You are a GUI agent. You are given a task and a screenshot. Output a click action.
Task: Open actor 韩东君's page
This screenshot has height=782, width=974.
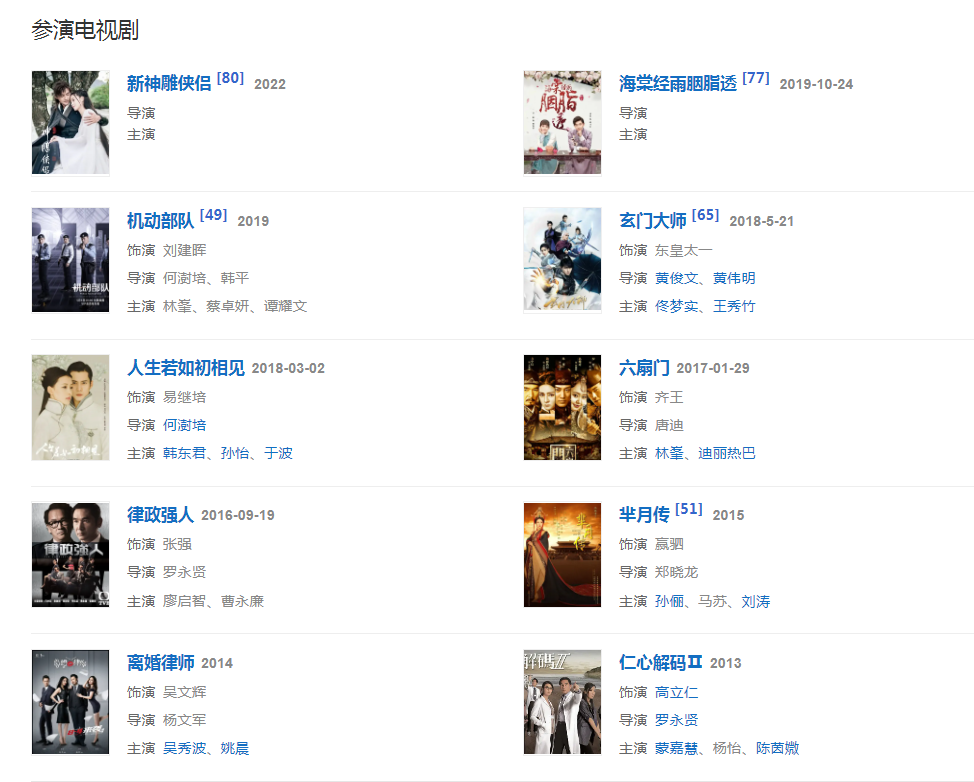point(184,453)
